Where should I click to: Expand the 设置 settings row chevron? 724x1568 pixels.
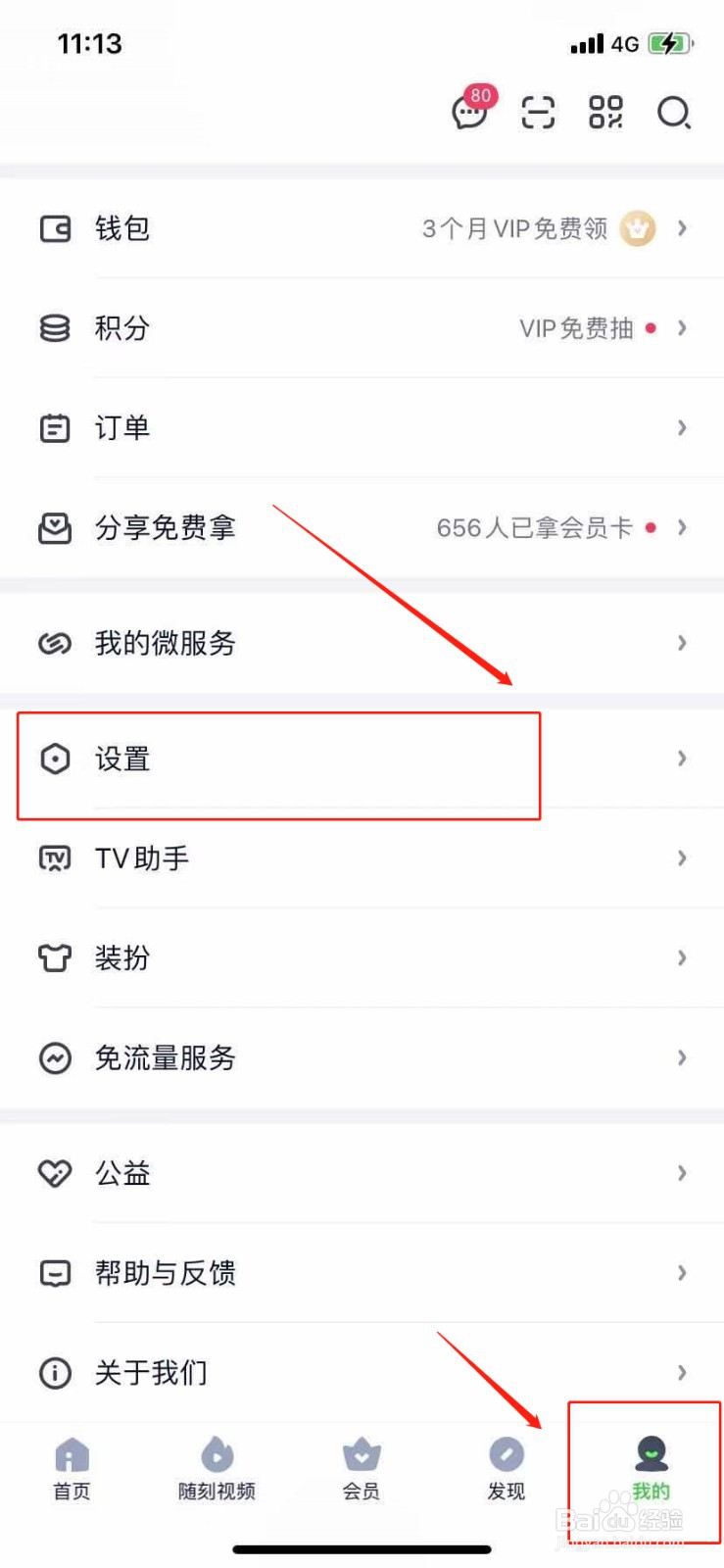pos(682,759)
